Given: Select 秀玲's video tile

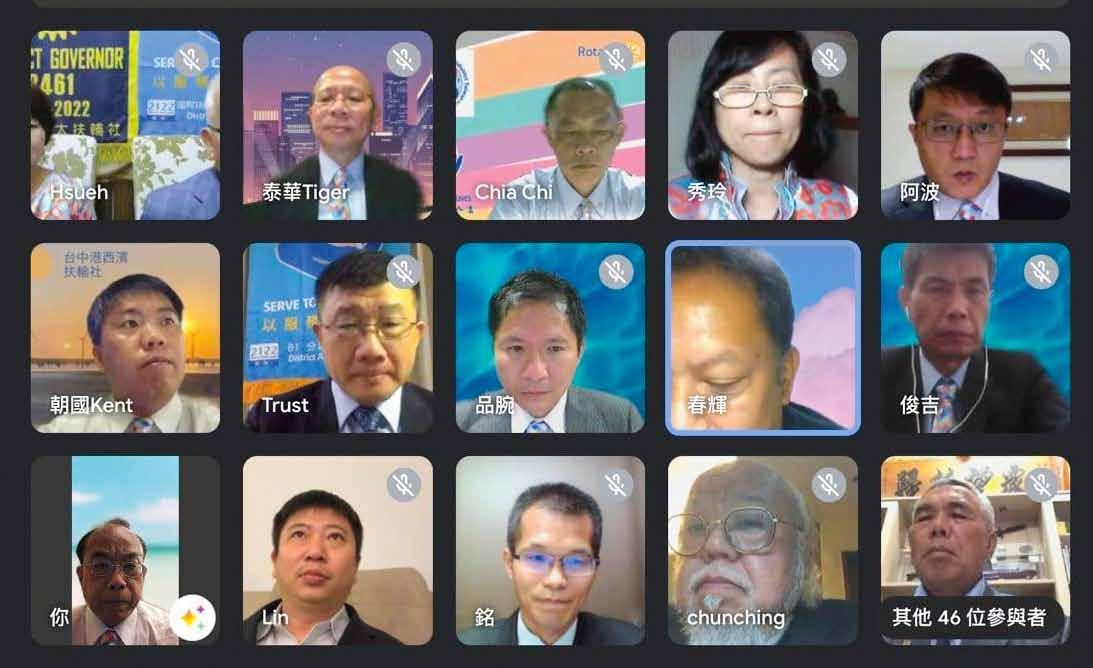Looking at the screenshot, I should 763,125.
